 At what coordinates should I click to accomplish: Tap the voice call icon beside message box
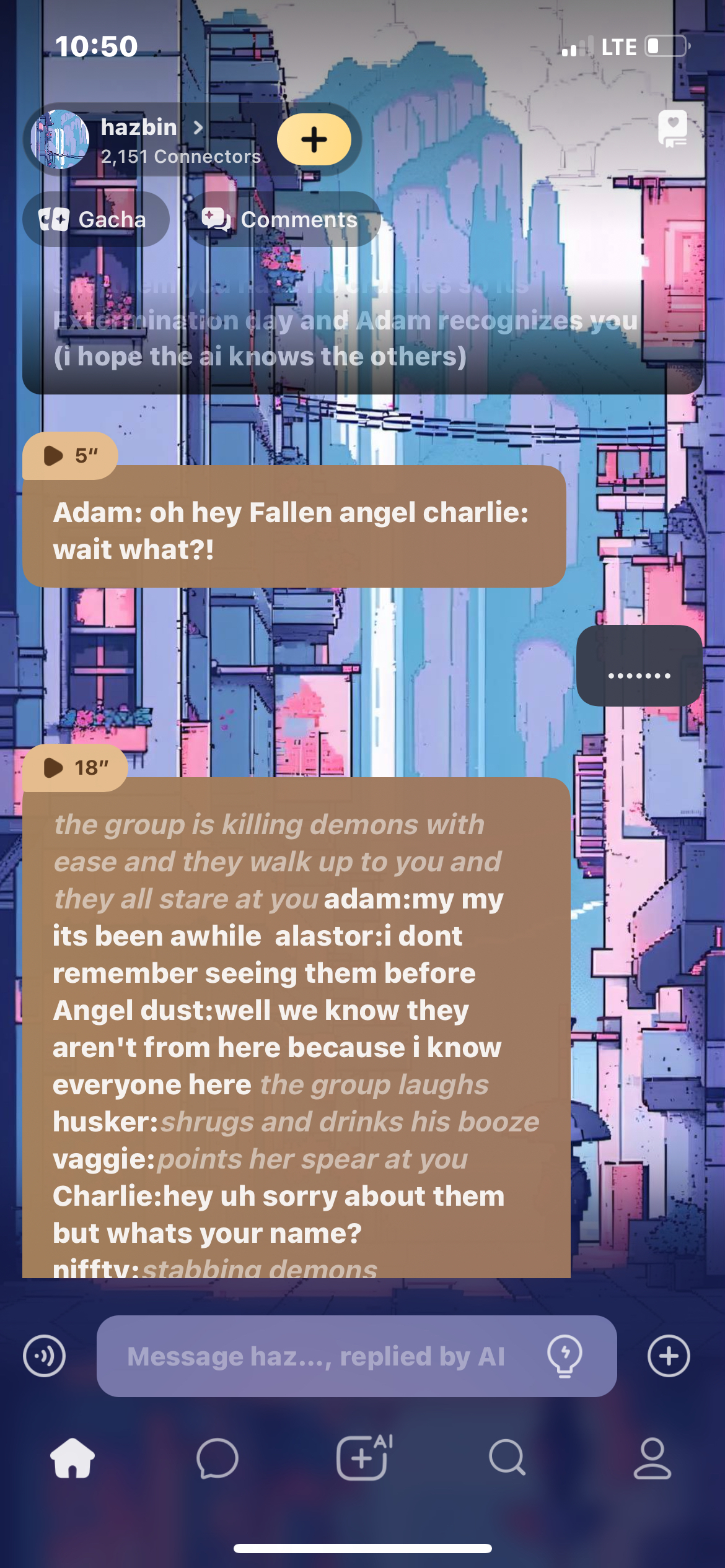pyautogui.click(x=44, y=1356)
